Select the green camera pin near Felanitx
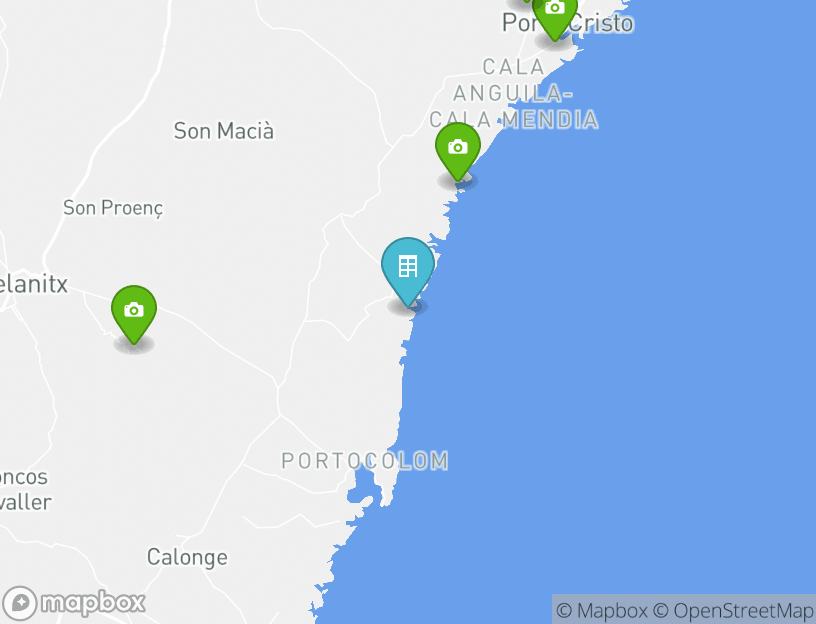 click(134, 311)
